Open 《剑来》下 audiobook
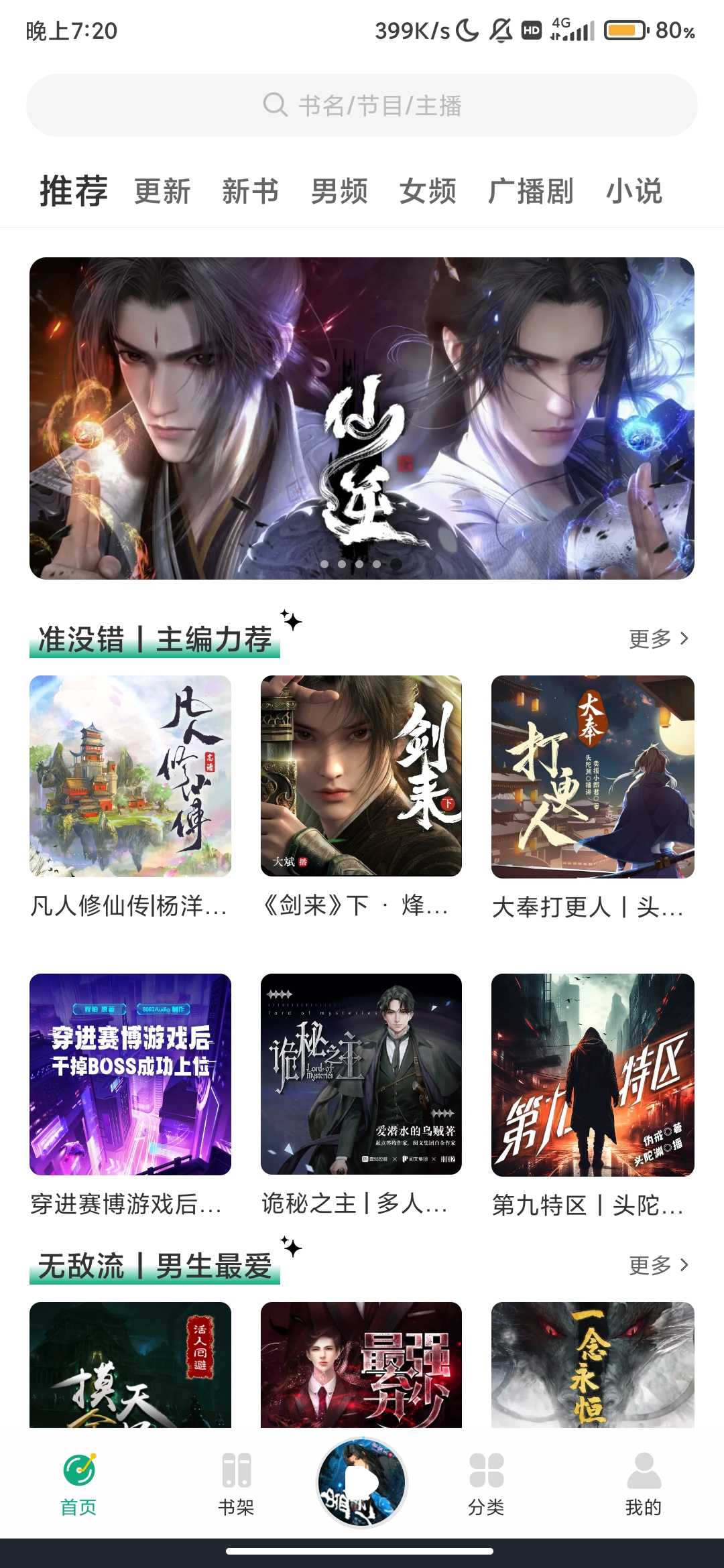Image resolution: width=724 pixels, height=1568 pixels. [x=361, y=776]
